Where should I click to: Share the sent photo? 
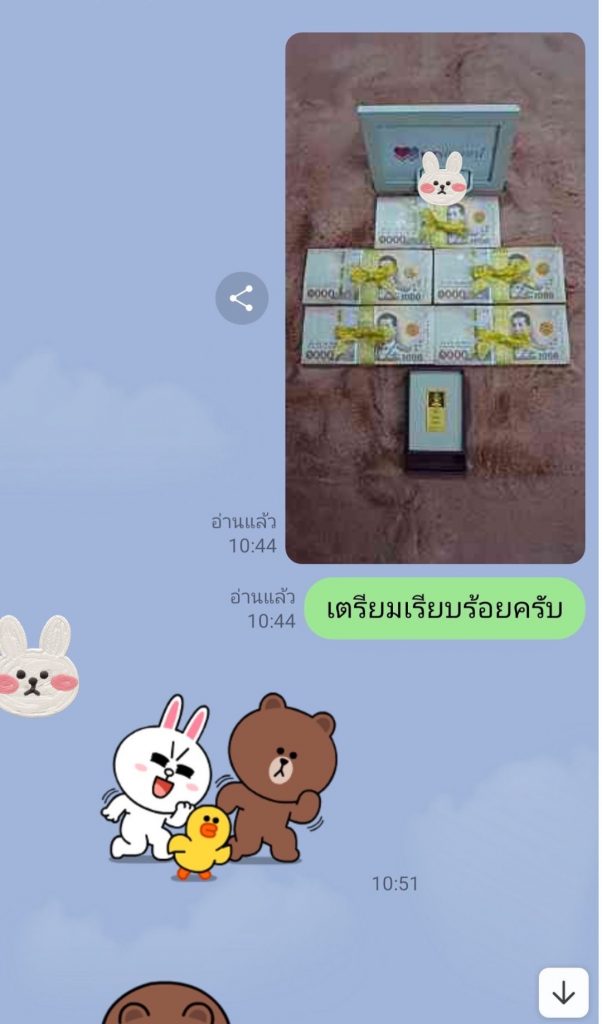(x=242, y=298)
